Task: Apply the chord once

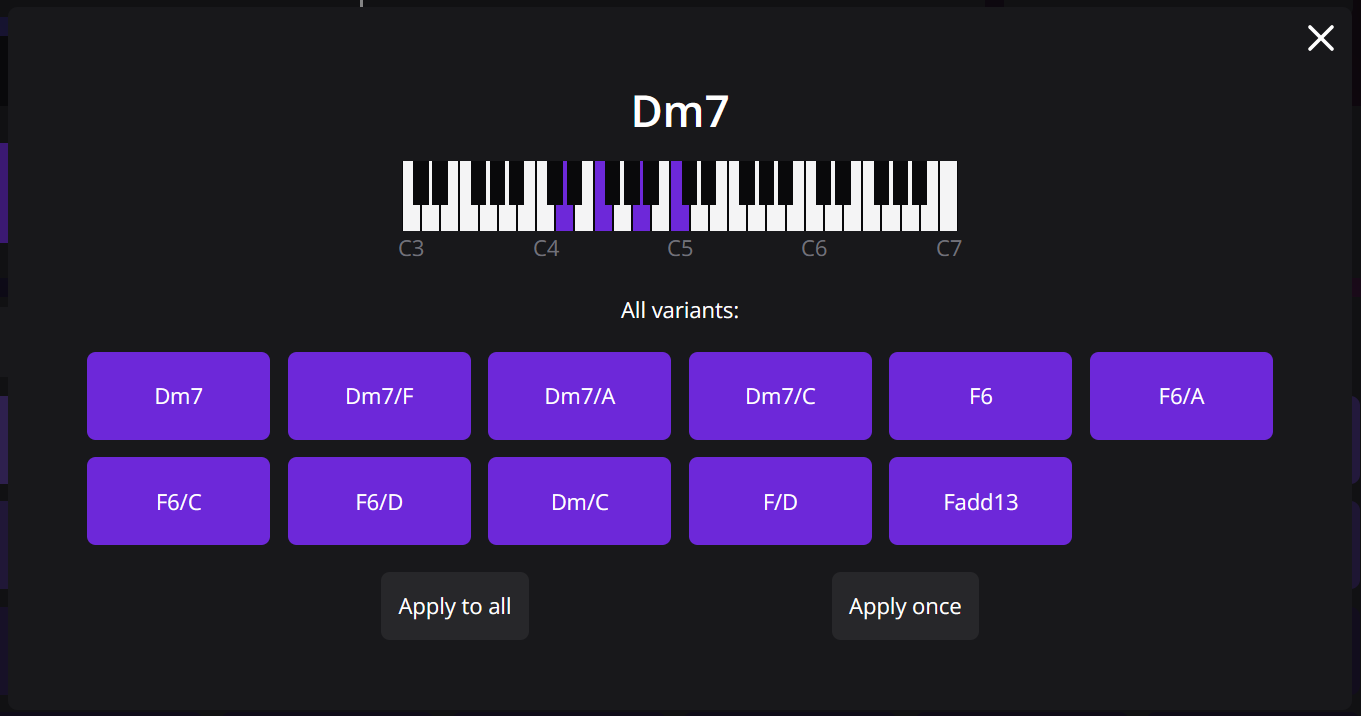Action: 905,606
